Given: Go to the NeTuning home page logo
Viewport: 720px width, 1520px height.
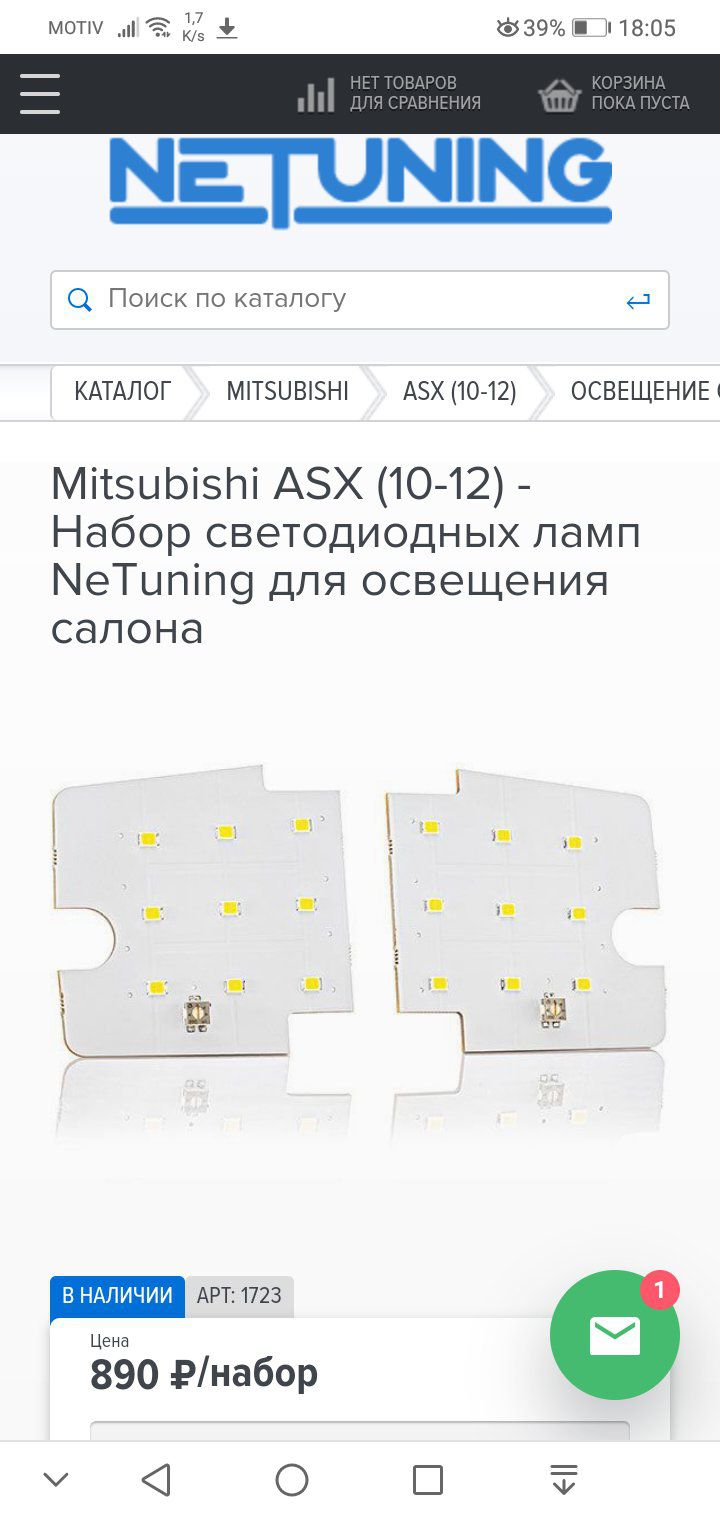Looking at the screenshot, I should coord(360,182).
